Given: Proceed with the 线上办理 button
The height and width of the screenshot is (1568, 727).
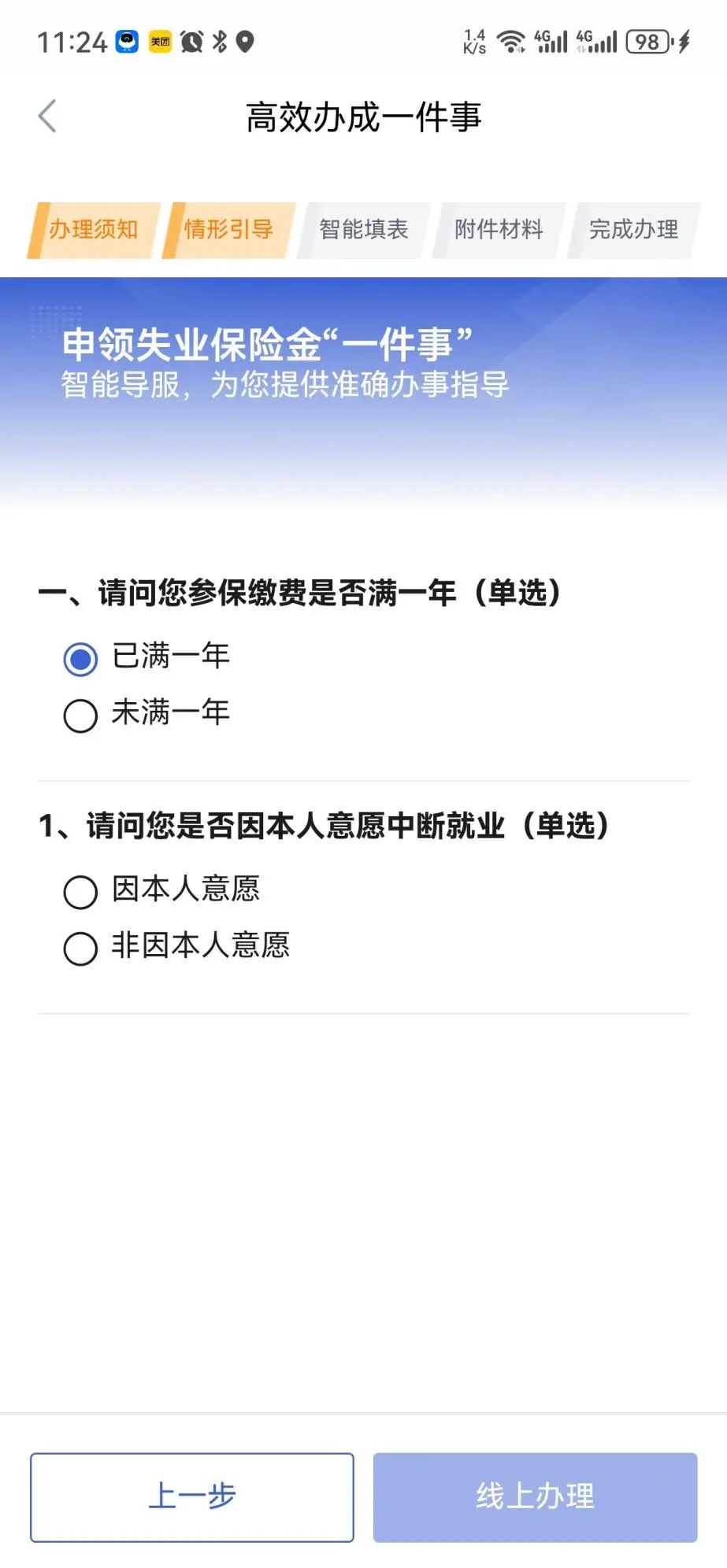Looking at the screenshot, I should (x=535, y=1496).
